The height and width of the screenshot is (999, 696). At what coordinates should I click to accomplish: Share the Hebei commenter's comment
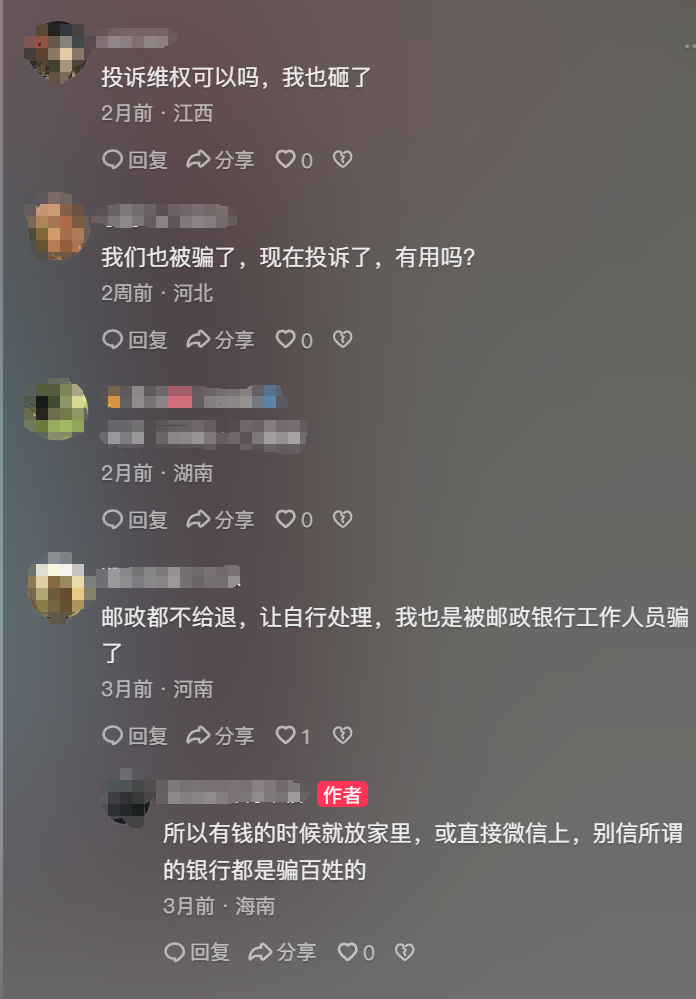[x=221, y=340]
